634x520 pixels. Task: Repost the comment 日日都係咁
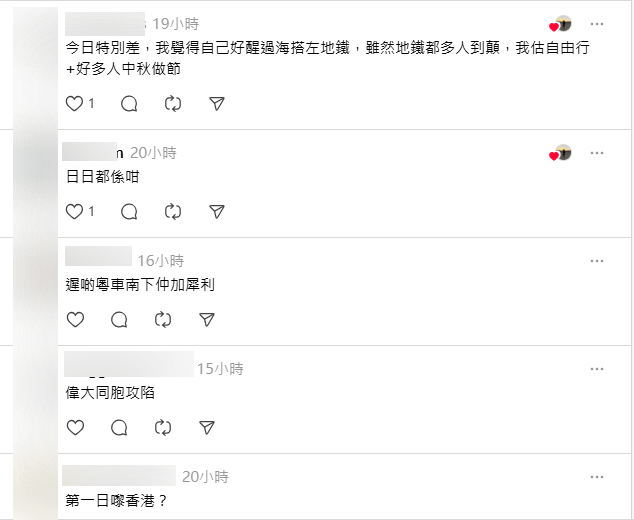click(173, 211)
